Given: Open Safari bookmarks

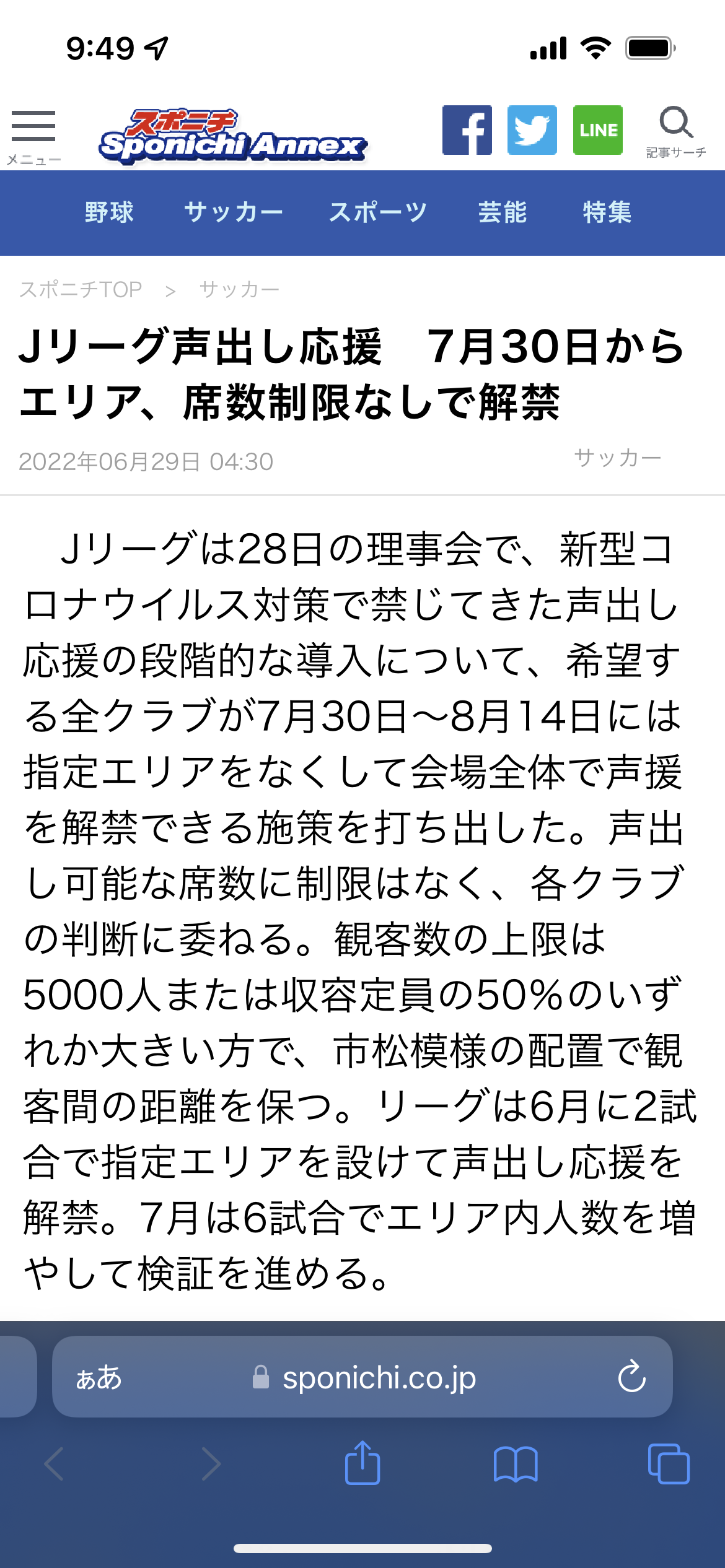Looking at the screenshot, I should tap(516, 1464).
